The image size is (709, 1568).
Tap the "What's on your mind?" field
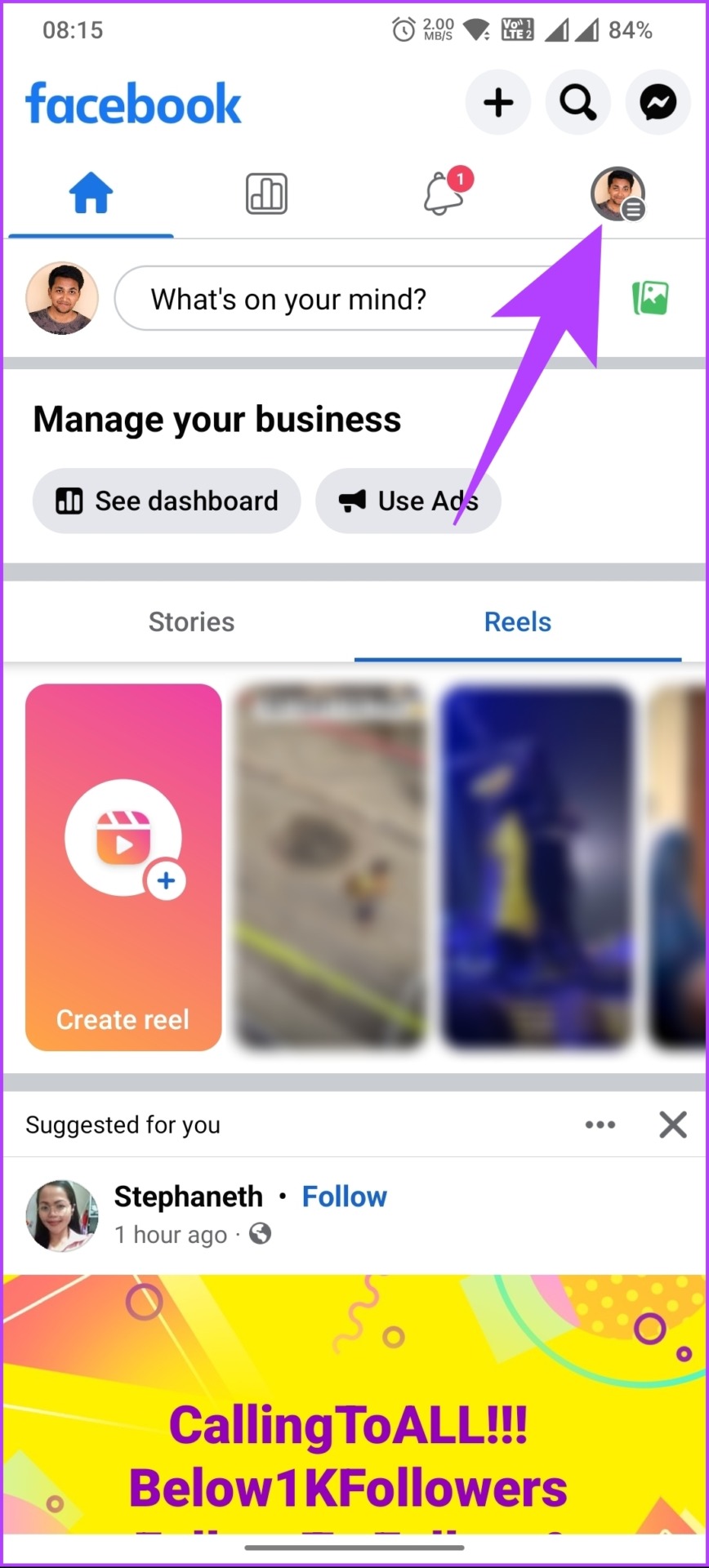point(327,299)
